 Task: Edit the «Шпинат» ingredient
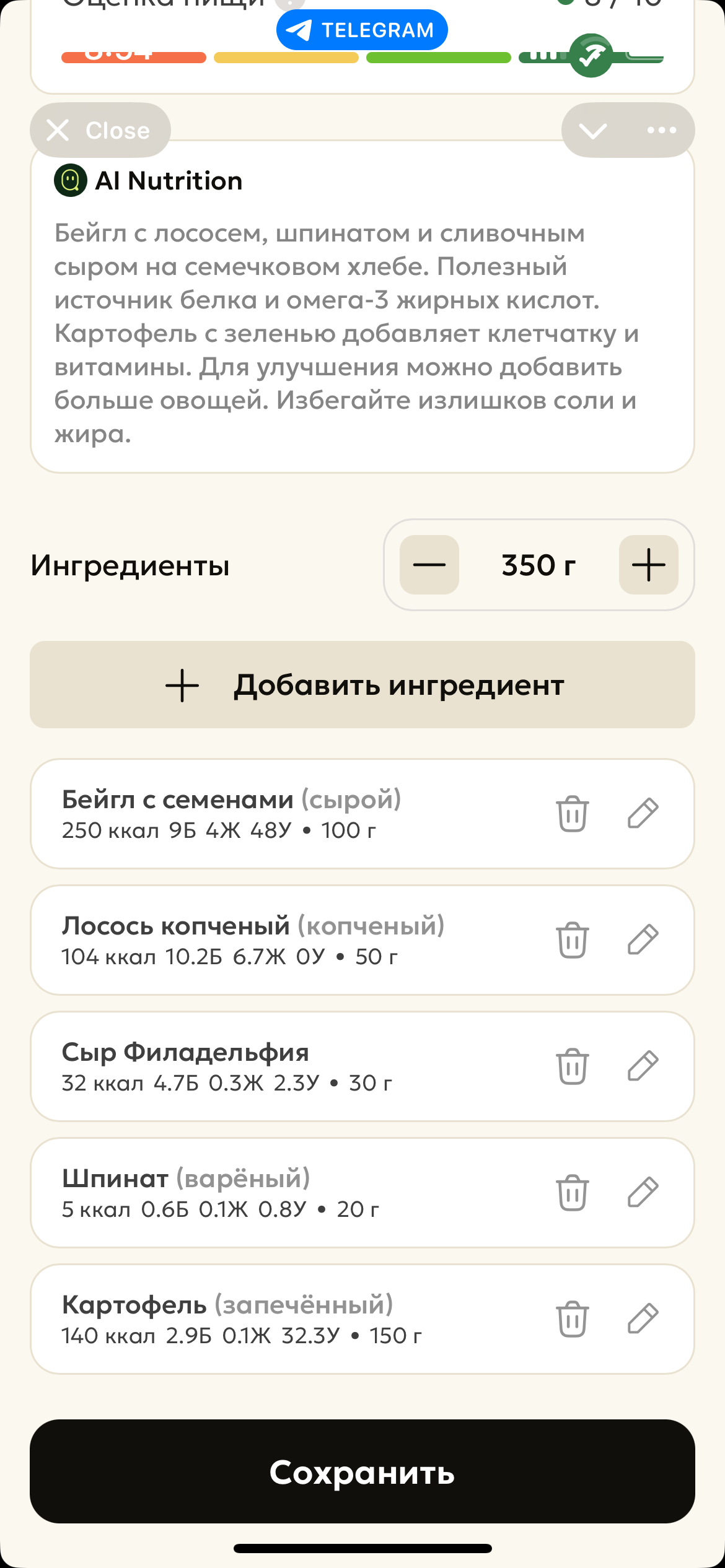pyautogui.click(x=644, y=1192)
